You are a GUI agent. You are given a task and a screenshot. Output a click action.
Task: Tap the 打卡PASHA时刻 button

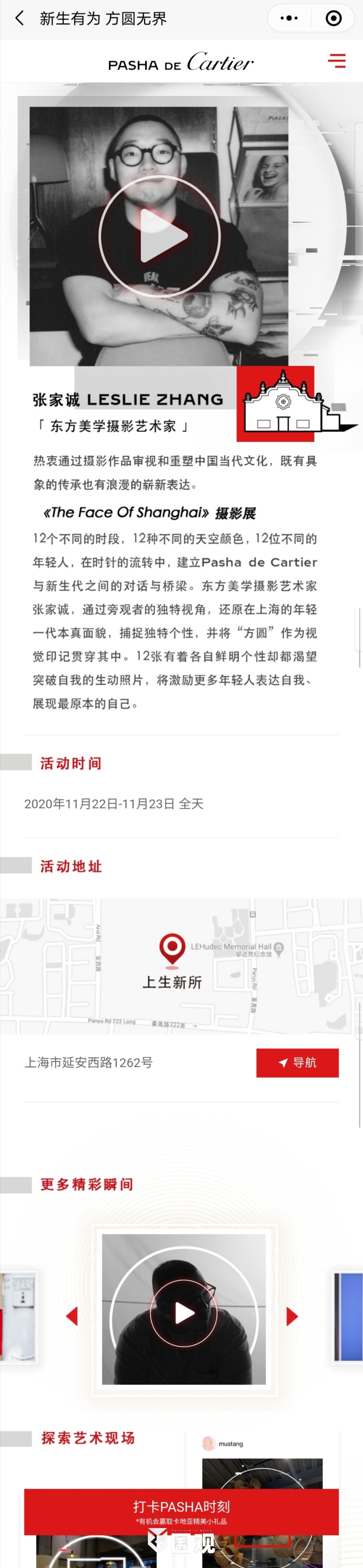[181, 1511]
